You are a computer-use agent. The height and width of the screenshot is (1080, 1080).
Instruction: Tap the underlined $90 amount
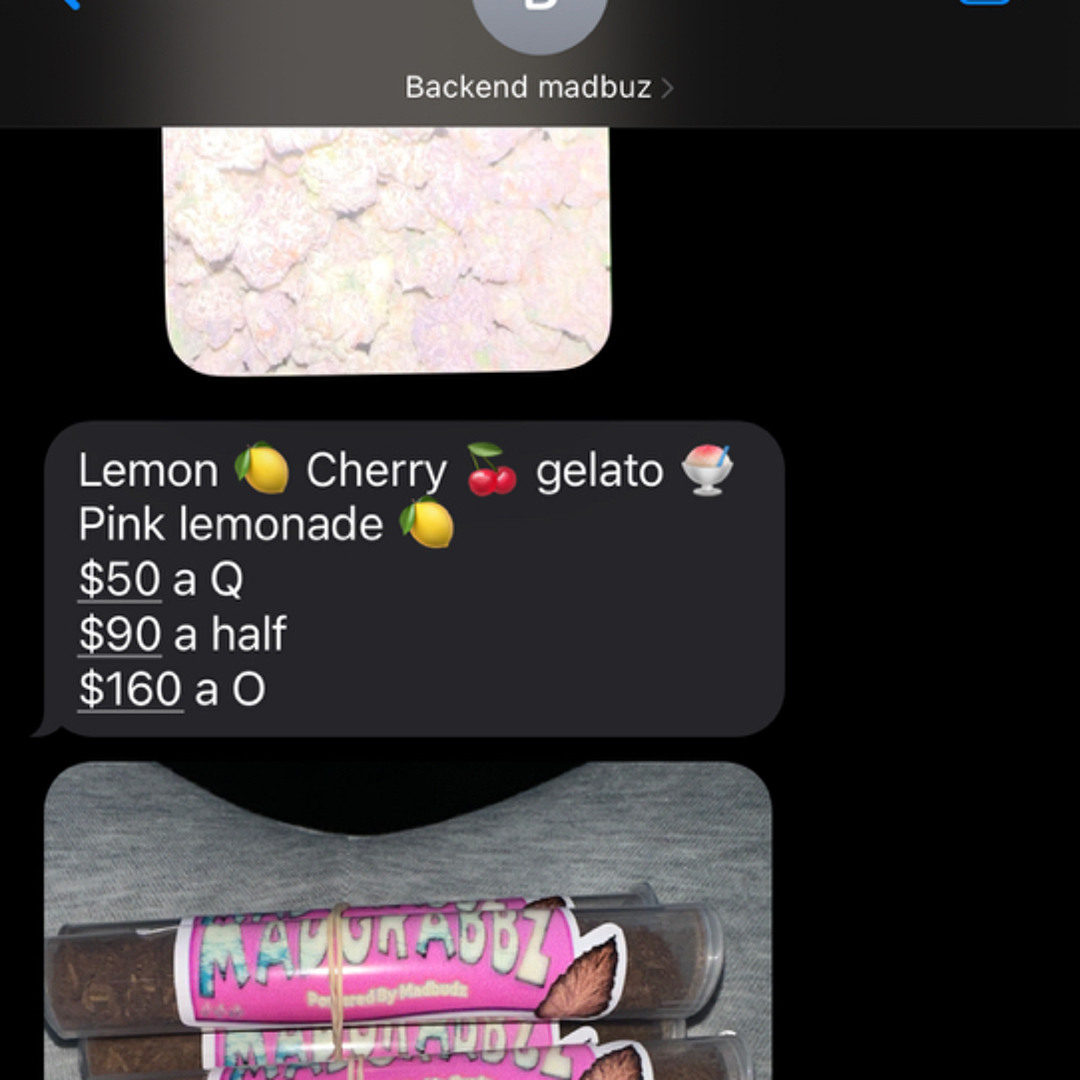[119, 635]
